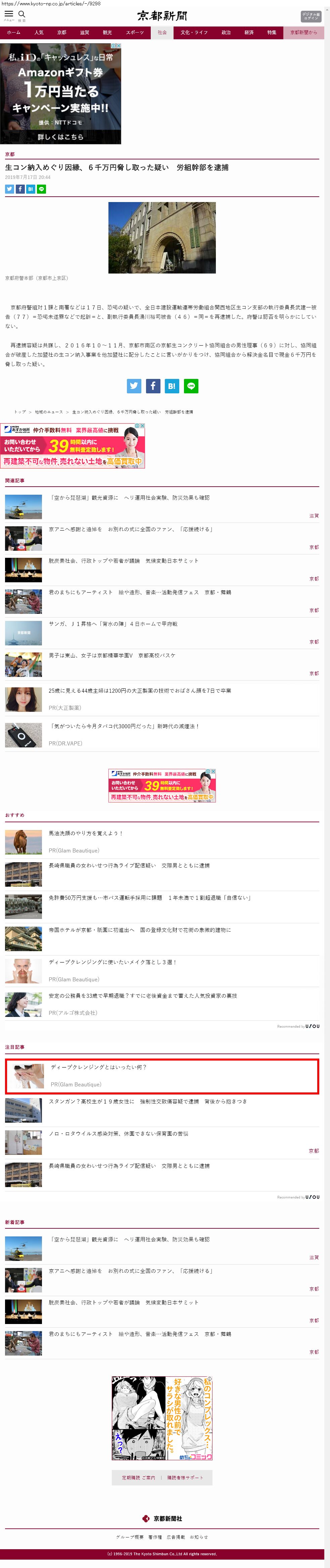
Task: Go to the 文化・ライフ tab
Action: (194, 32)
